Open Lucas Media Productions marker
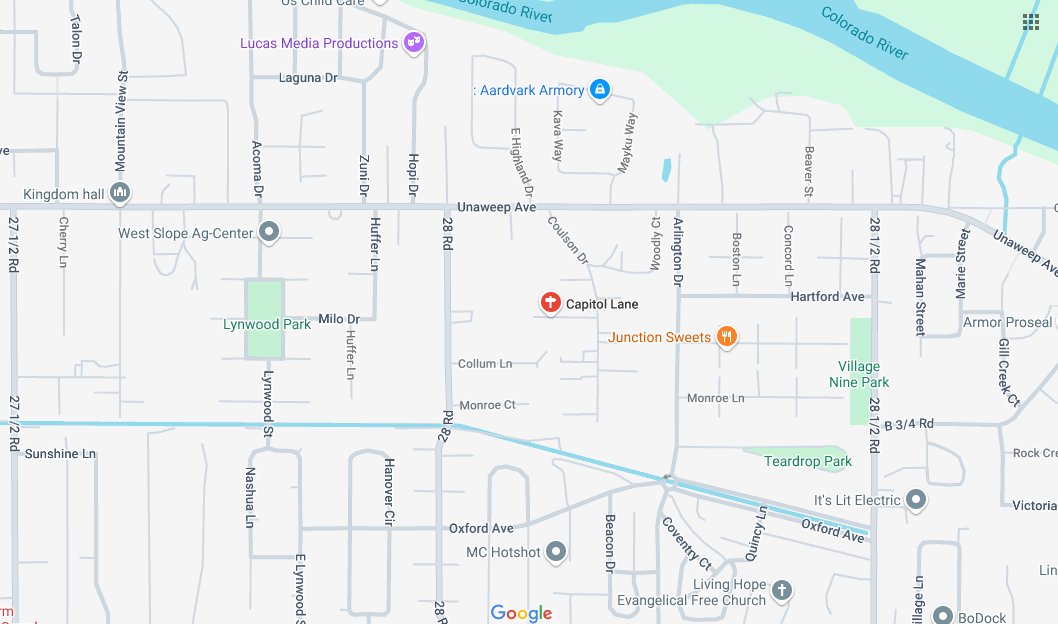The height and width of the screenshot is (624, 1058). click(414, 43)
